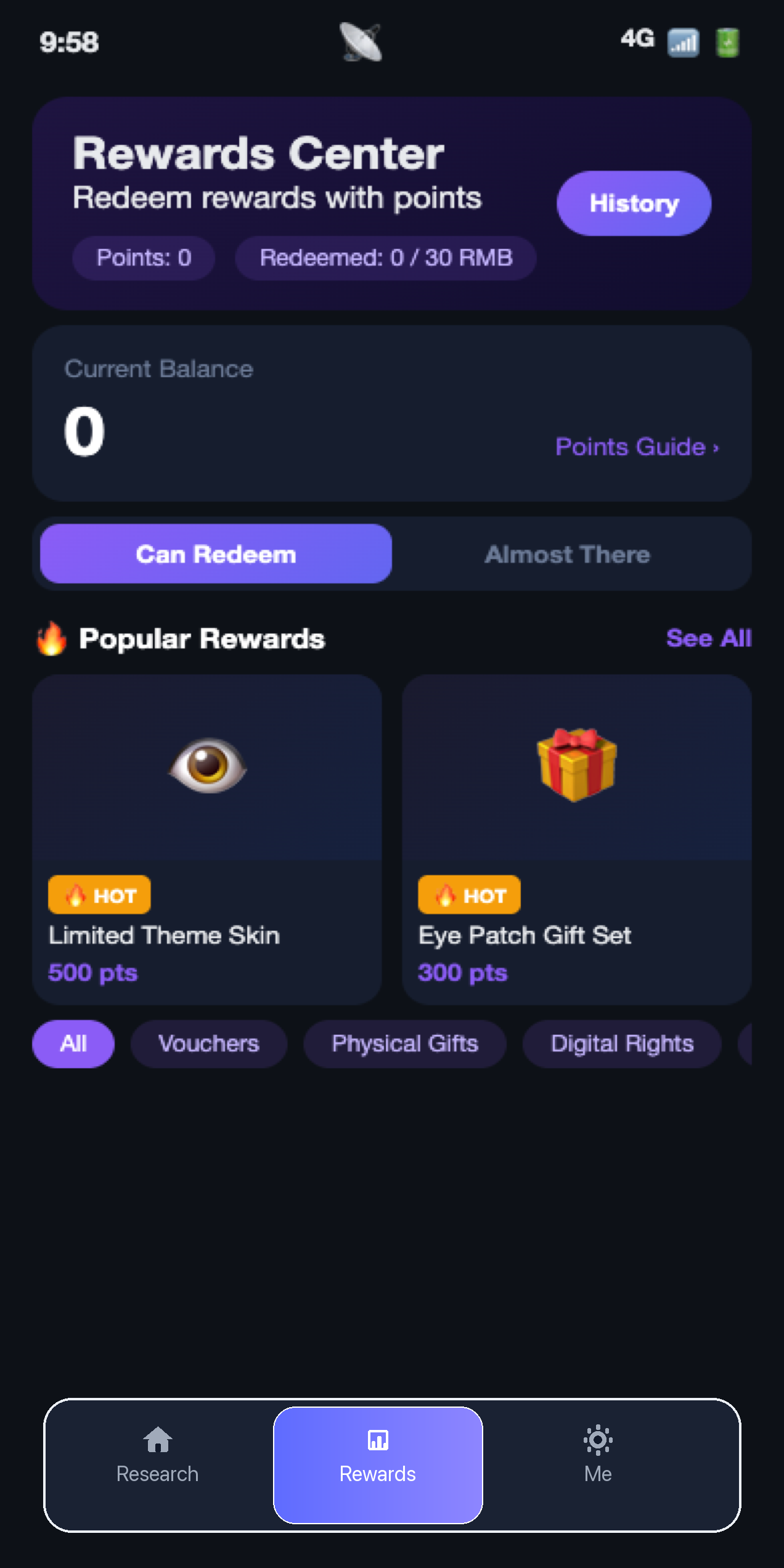Select the All category chip
The image size is (784, 1568).
[x=73, y=1043]
